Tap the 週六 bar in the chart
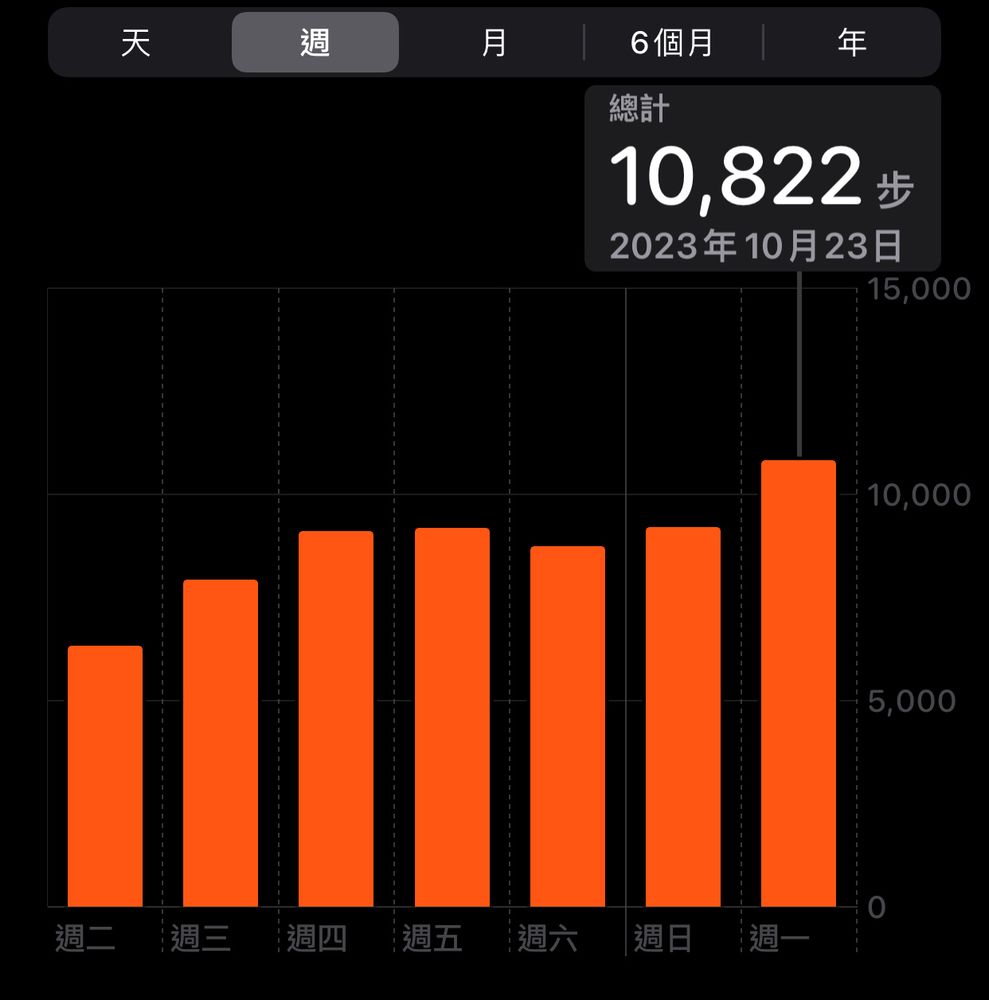This screenshot has height=1000, width=989. (567, 726)
